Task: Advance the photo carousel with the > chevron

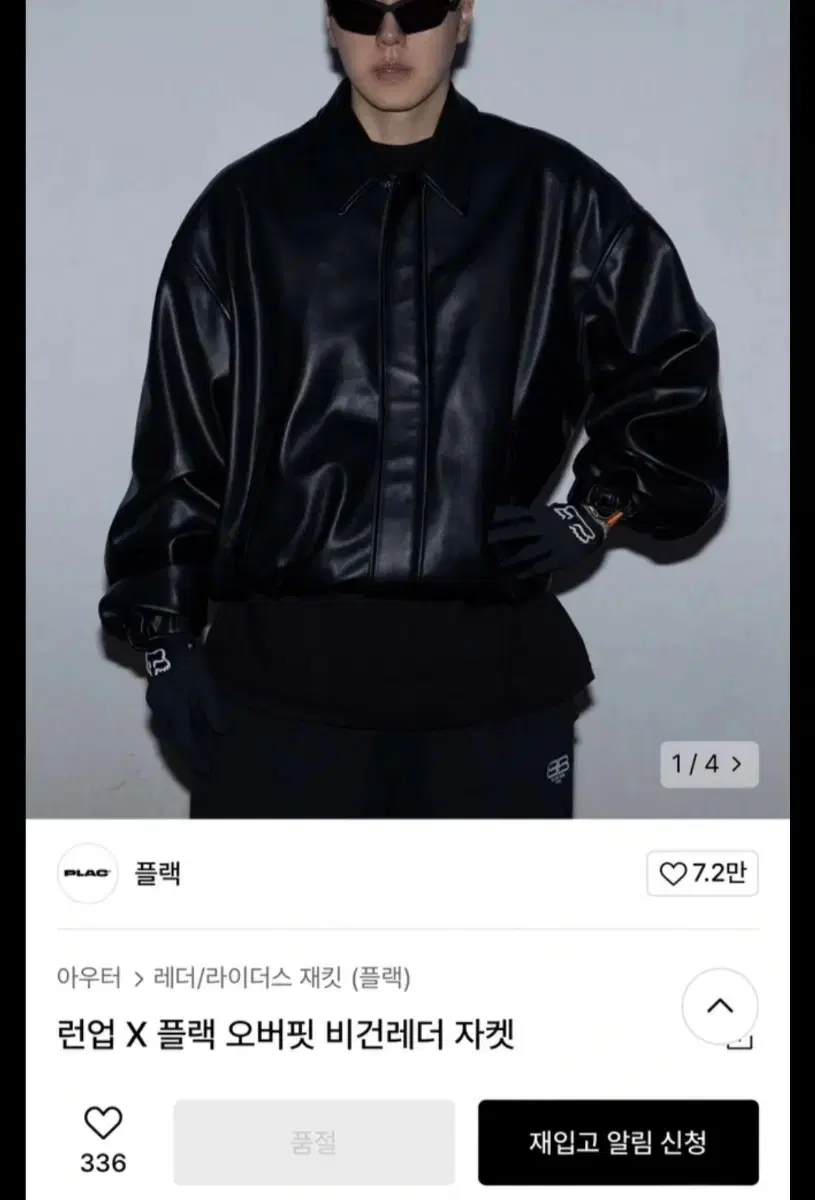Action: pyautogui.click(x=737, y=764)
